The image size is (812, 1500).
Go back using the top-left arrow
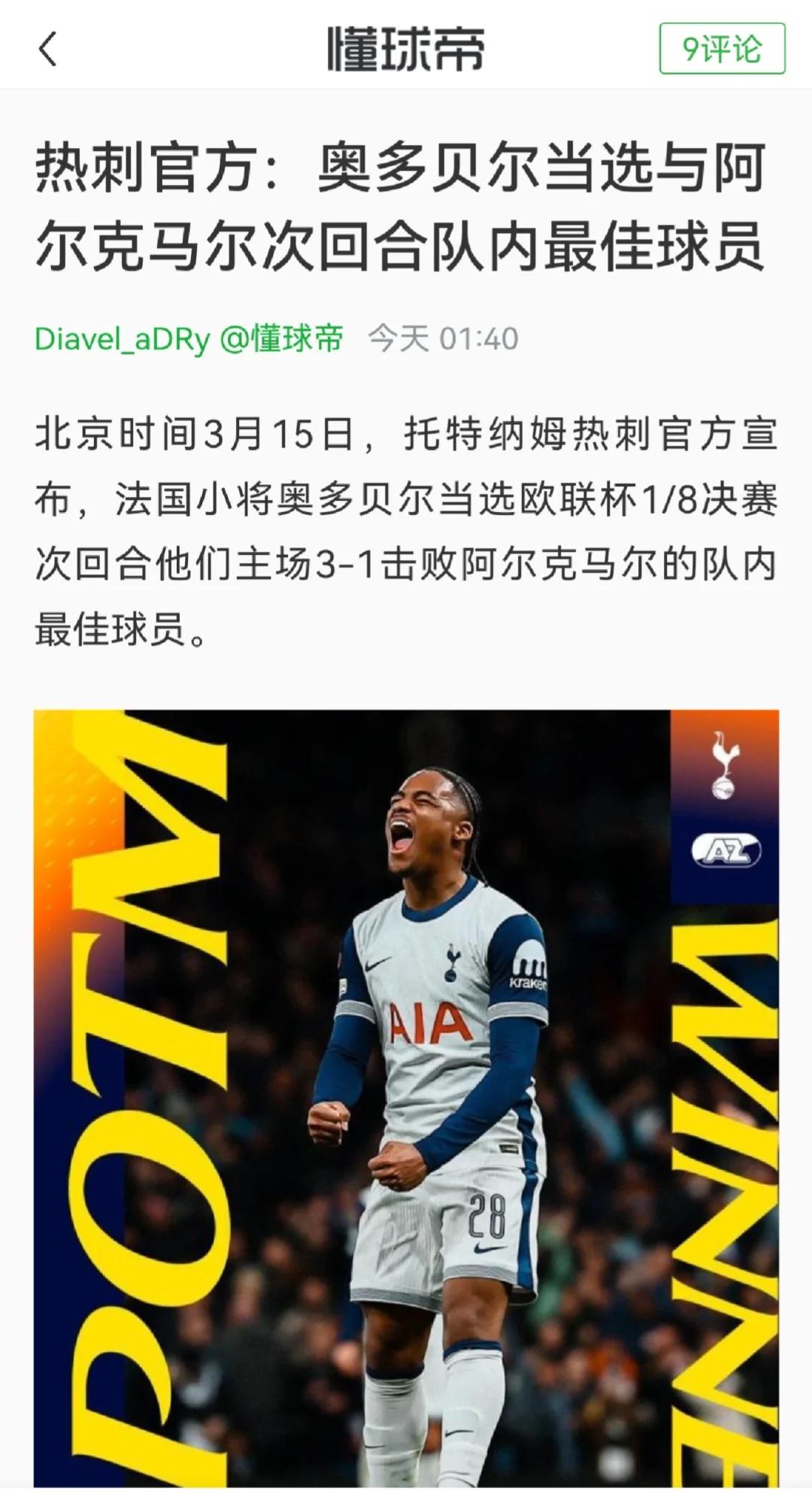[x=47, y=50]
